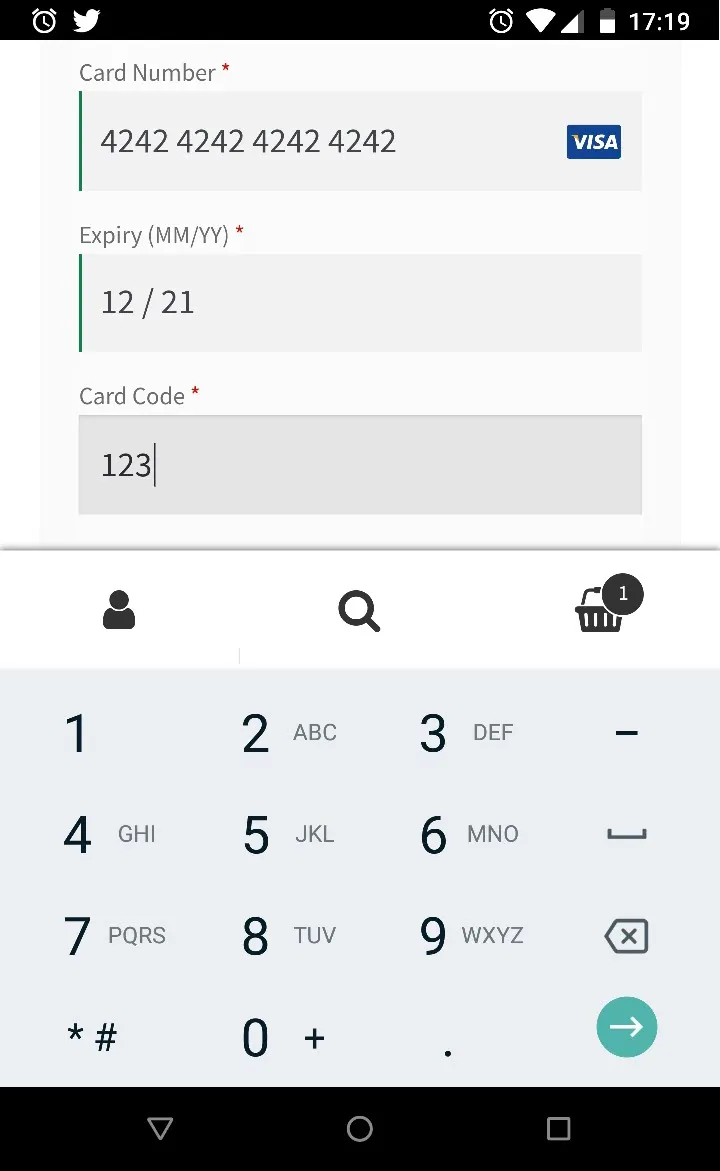Tap the space key on keypad
The image size is (720, 1171).
tap(626, 834)
